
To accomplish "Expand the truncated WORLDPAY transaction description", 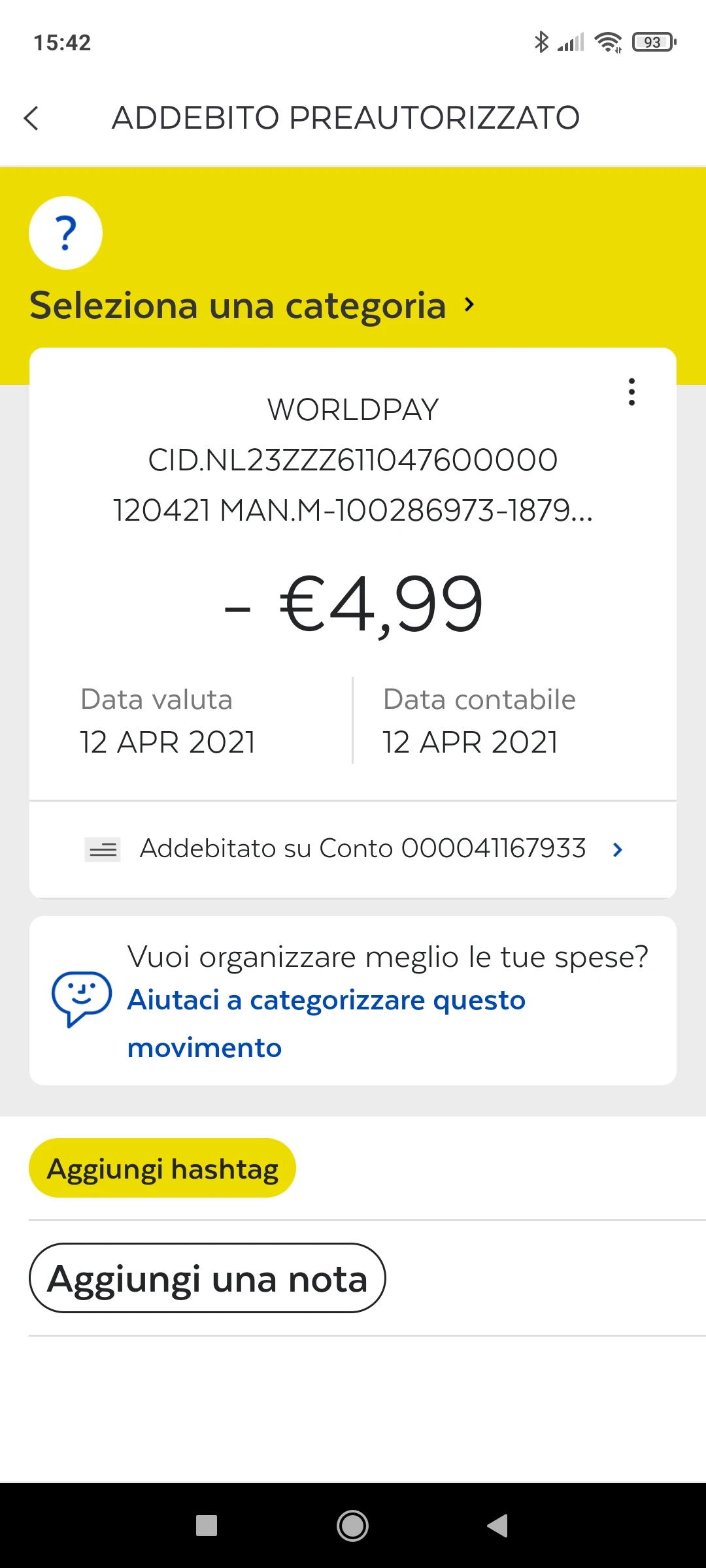I will [353, 513].
